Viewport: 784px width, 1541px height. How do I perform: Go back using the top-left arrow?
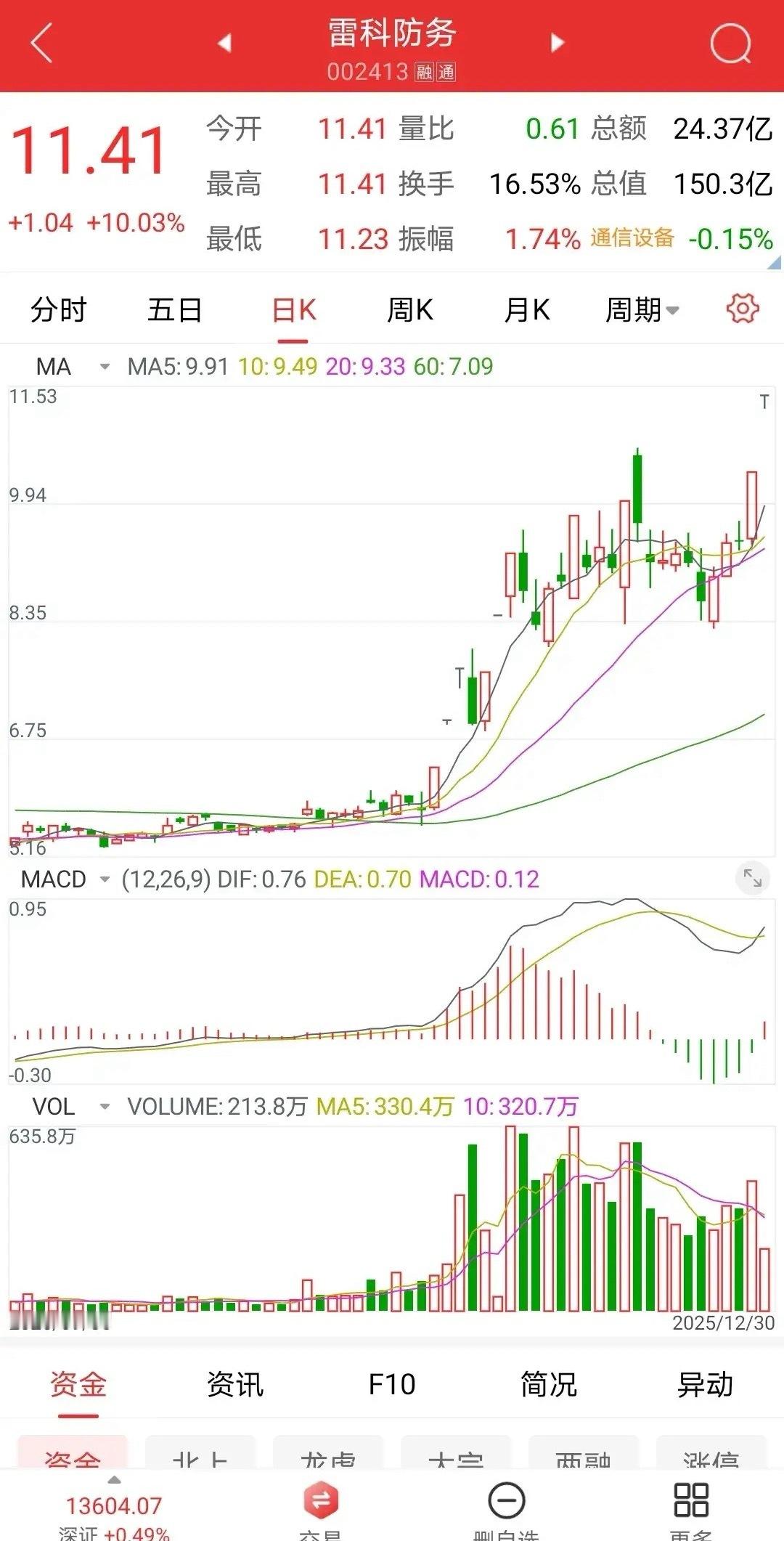point(42,43)
